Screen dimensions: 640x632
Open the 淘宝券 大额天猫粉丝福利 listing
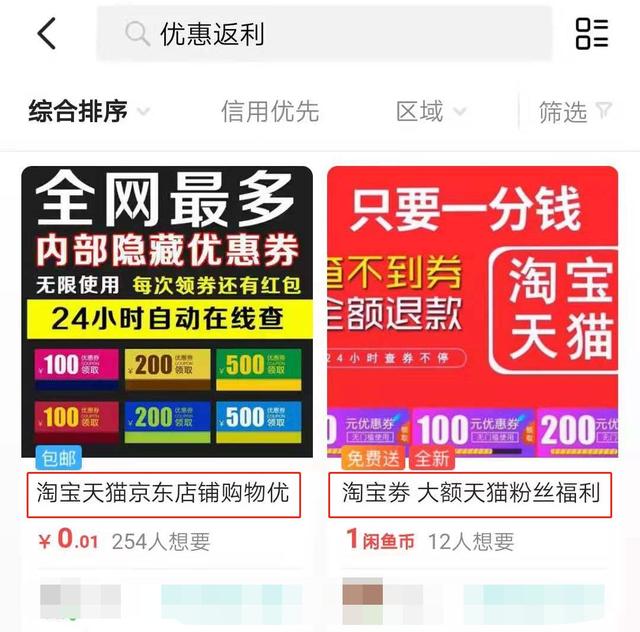471,493
